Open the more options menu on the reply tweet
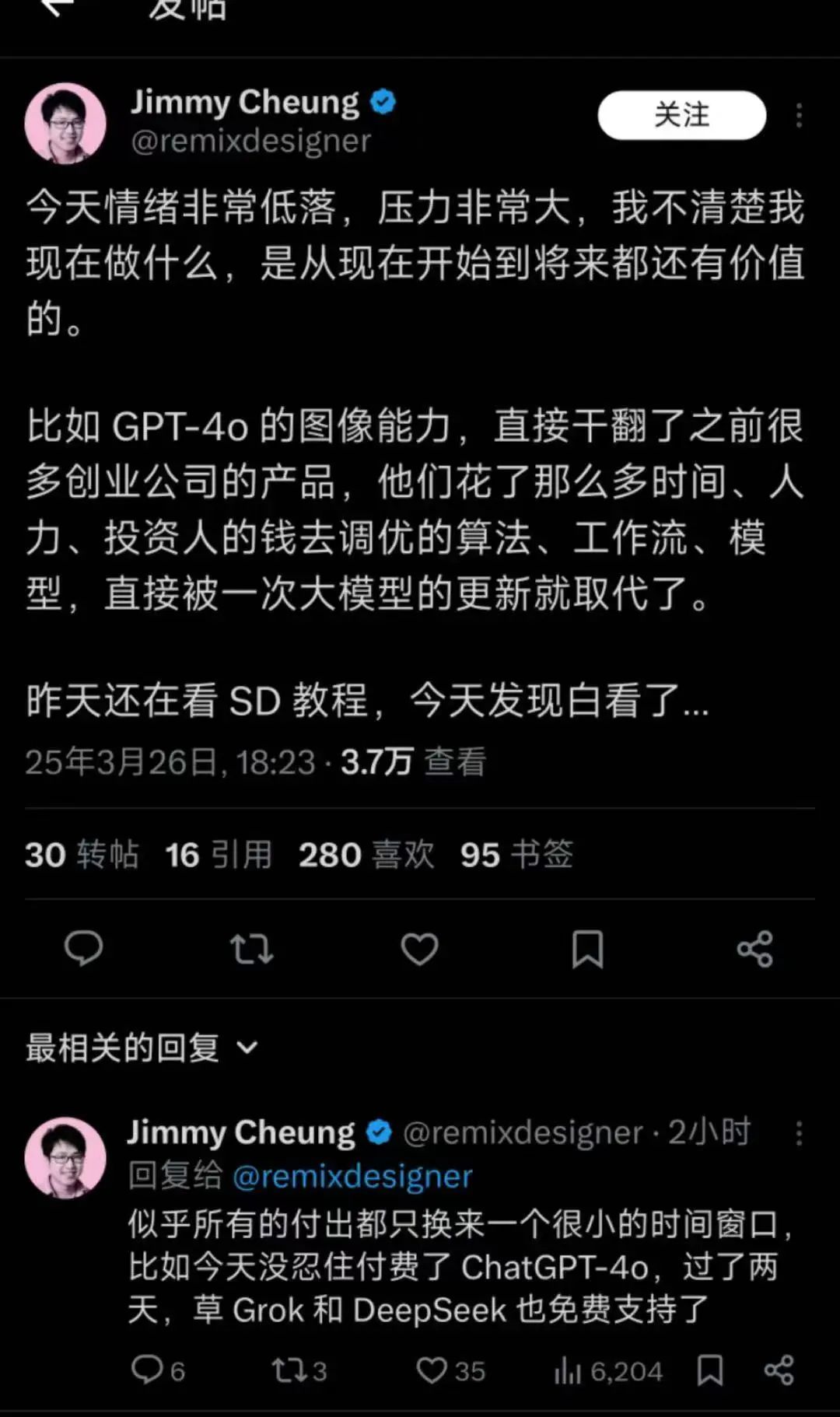840x1417 pixels. (x=800, y=1132)
